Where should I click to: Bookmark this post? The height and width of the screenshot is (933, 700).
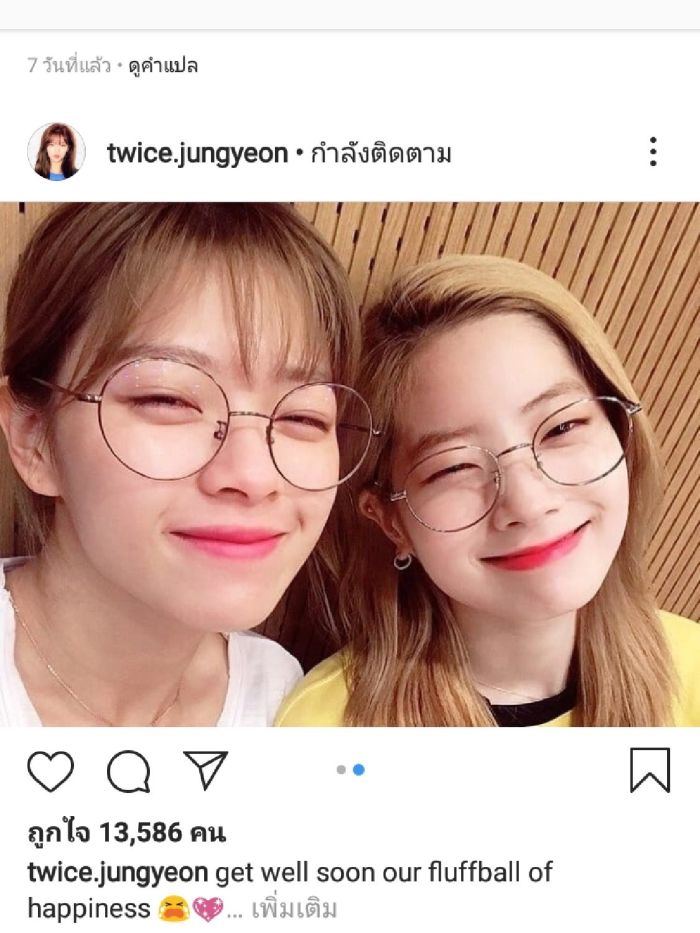[649, 771]
